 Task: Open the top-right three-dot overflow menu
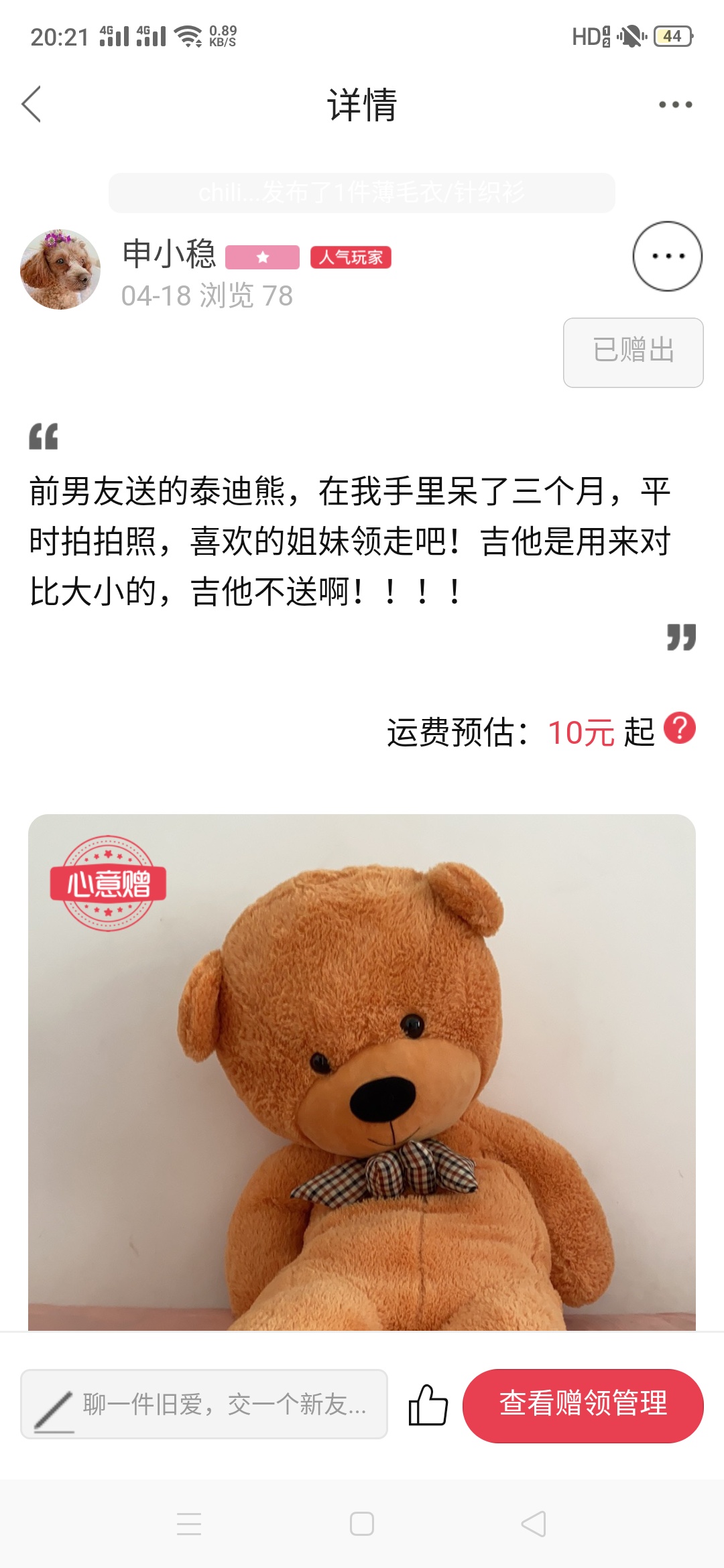tap(675, 105)
